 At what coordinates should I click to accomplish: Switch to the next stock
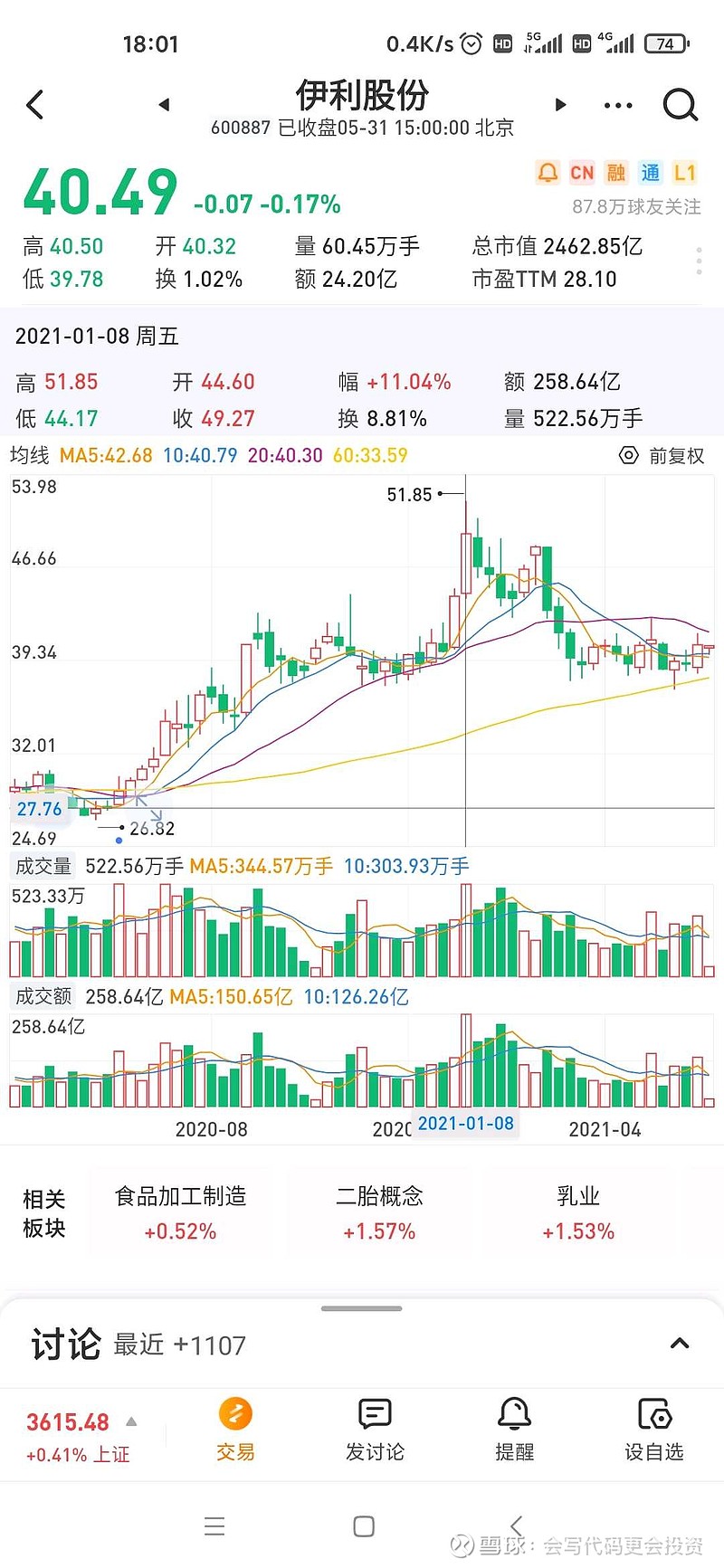[x=560, y=105]
